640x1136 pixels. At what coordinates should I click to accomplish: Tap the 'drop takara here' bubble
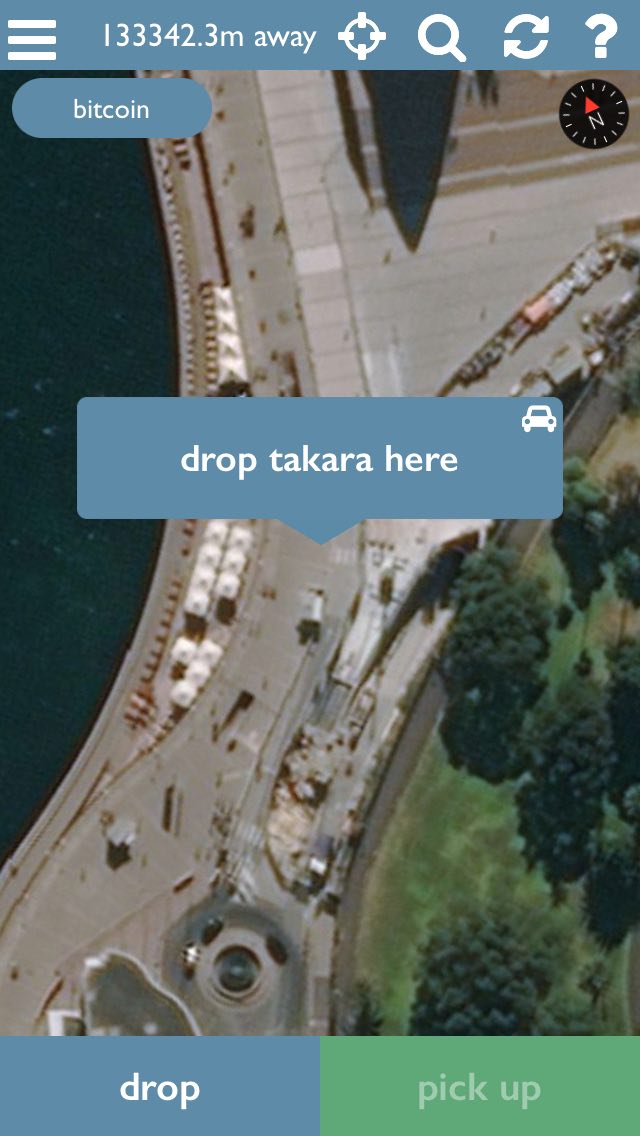(x=320, y=459)
